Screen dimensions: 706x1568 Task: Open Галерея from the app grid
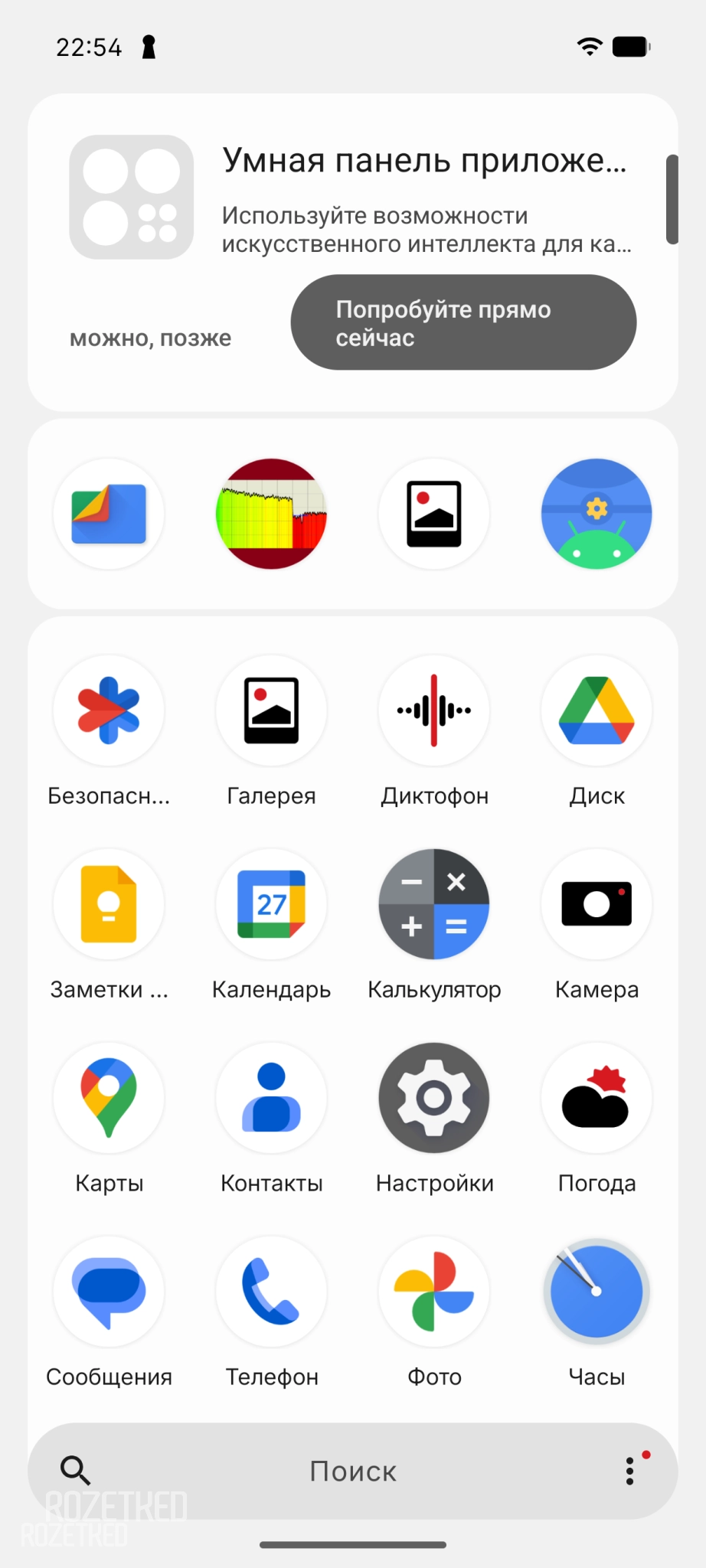[x=271, y=710]
